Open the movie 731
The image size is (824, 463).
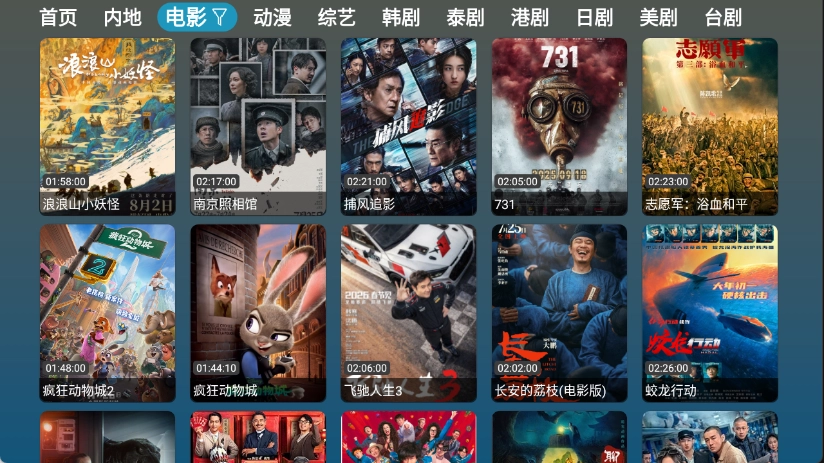559,125
